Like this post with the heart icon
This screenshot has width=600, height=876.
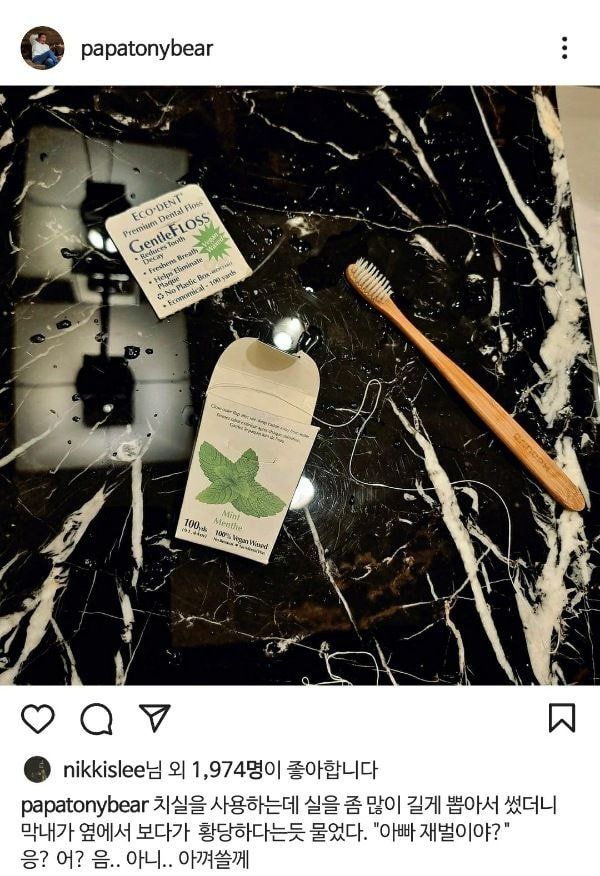click(x=38, y=718)
